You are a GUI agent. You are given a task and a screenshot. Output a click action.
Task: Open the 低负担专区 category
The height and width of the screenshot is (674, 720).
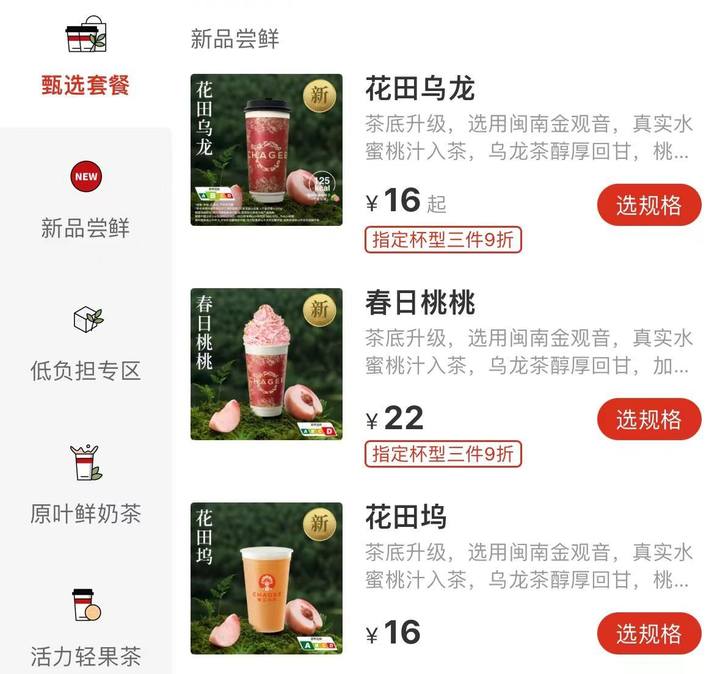click(x=85, y=345)
